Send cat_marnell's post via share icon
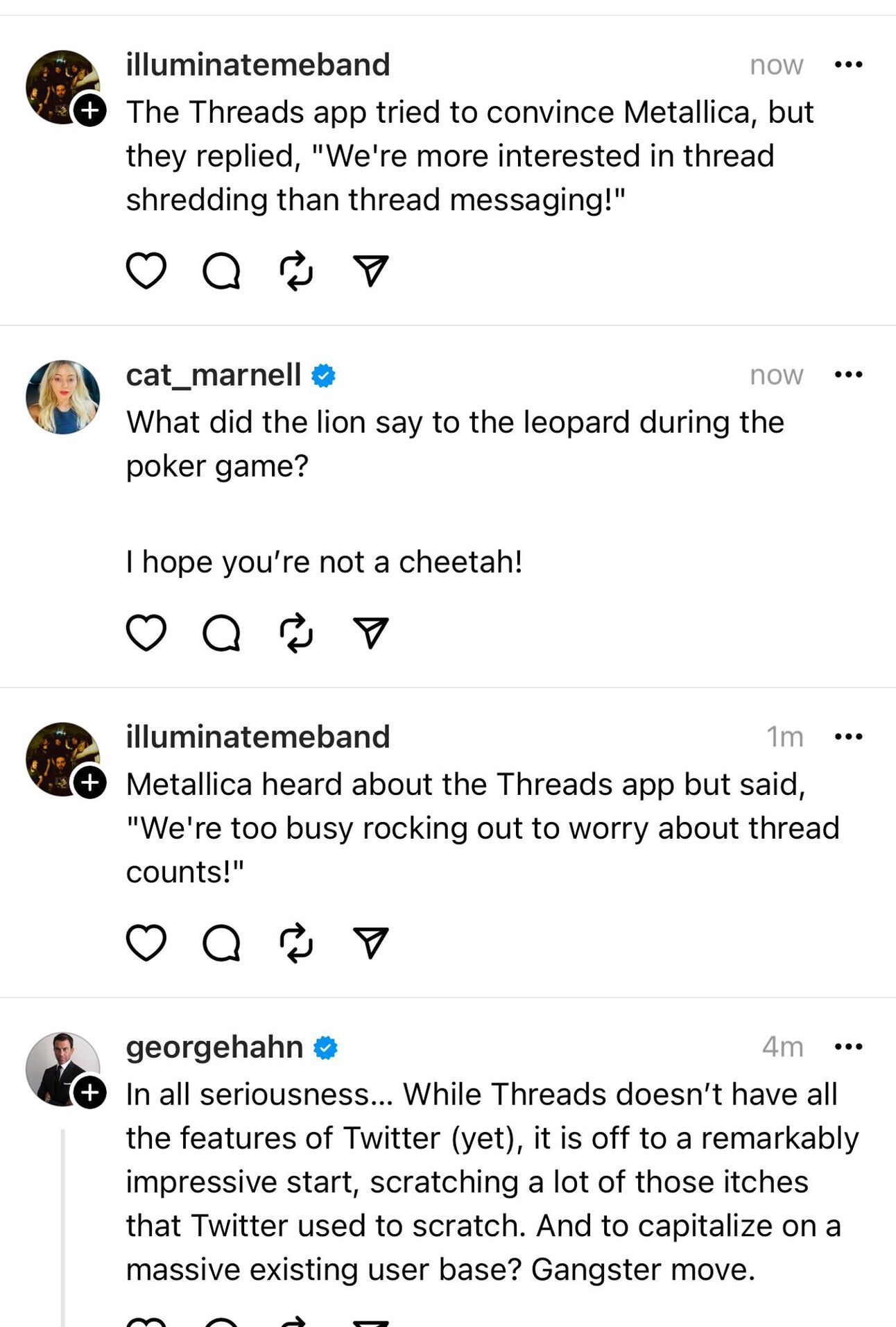The height and width of the screenshot is (1327, 896). coord(370,633)
